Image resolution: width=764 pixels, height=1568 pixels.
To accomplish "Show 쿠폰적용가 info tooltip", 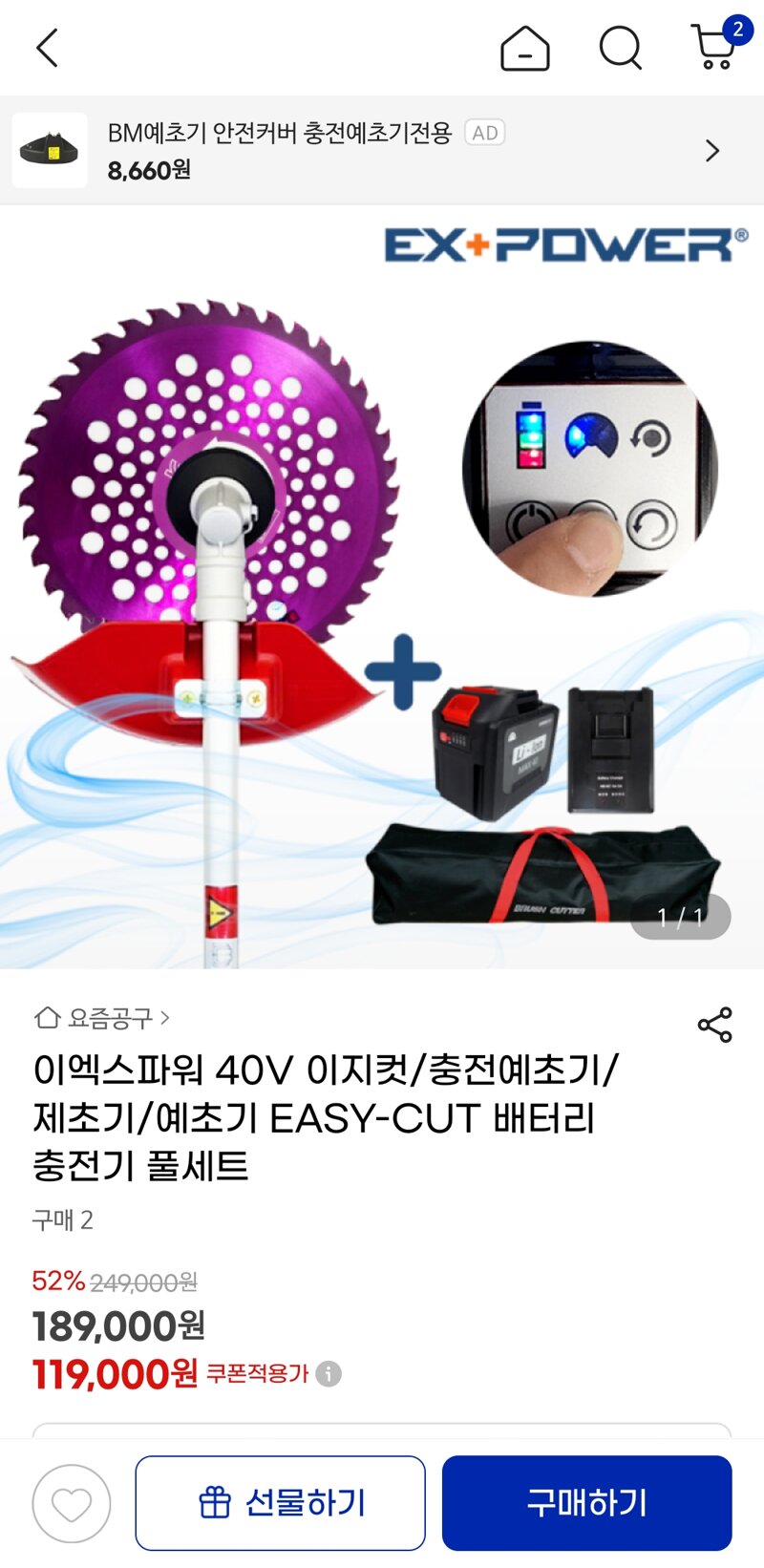I will [329, 1373].
